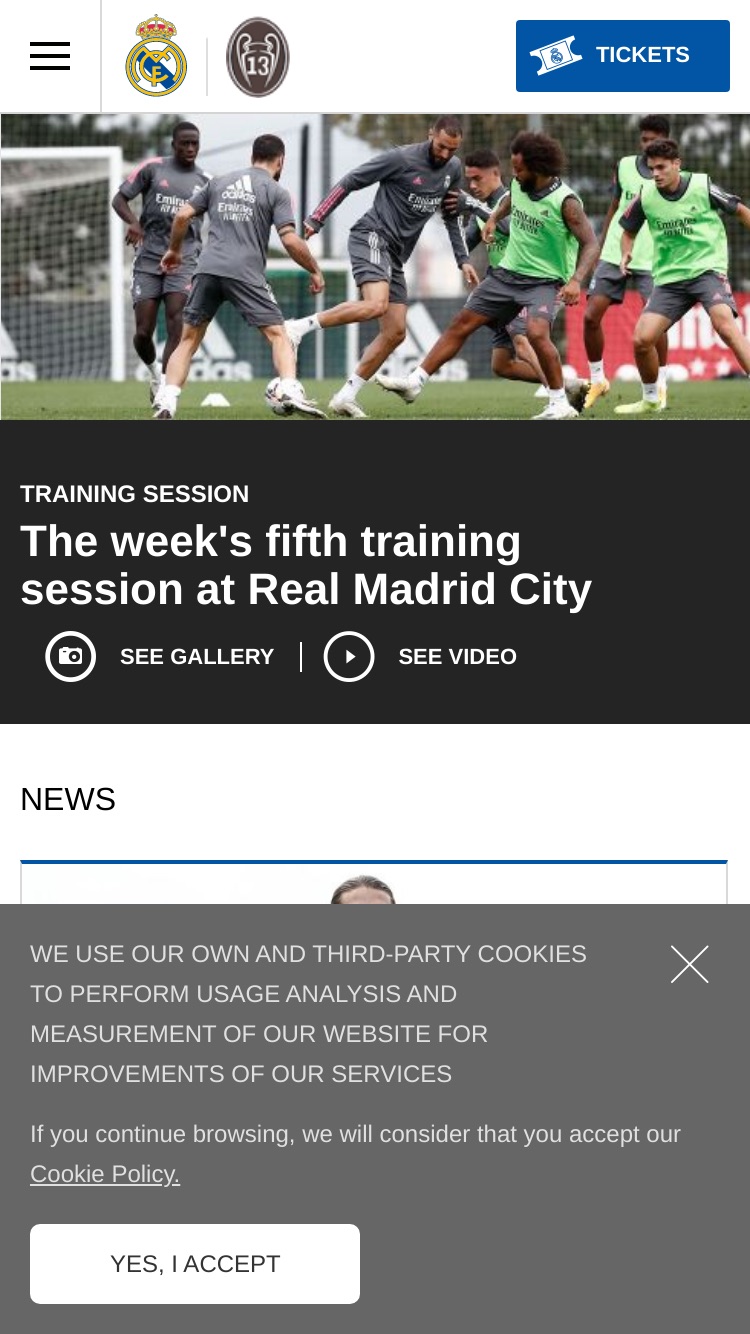Viewport: 750px width, 1334px height.
Task: Accept cookies with Yes, I Accept
Action: tap(195, 1264)
